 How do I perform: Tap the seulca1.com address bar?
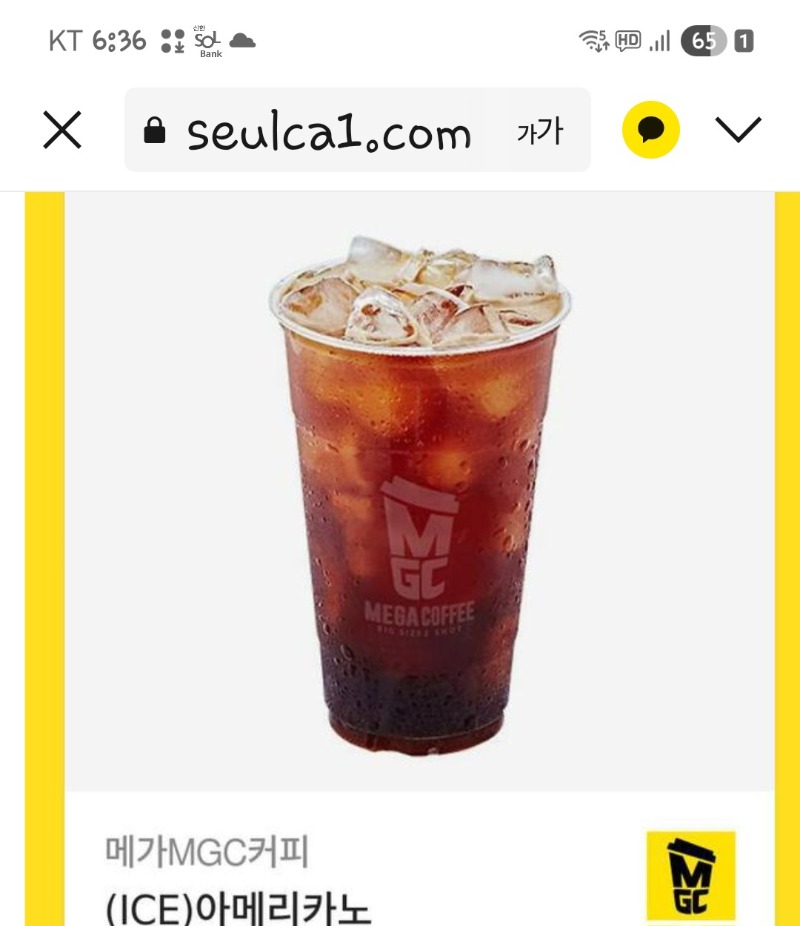(x=328, y=131)
